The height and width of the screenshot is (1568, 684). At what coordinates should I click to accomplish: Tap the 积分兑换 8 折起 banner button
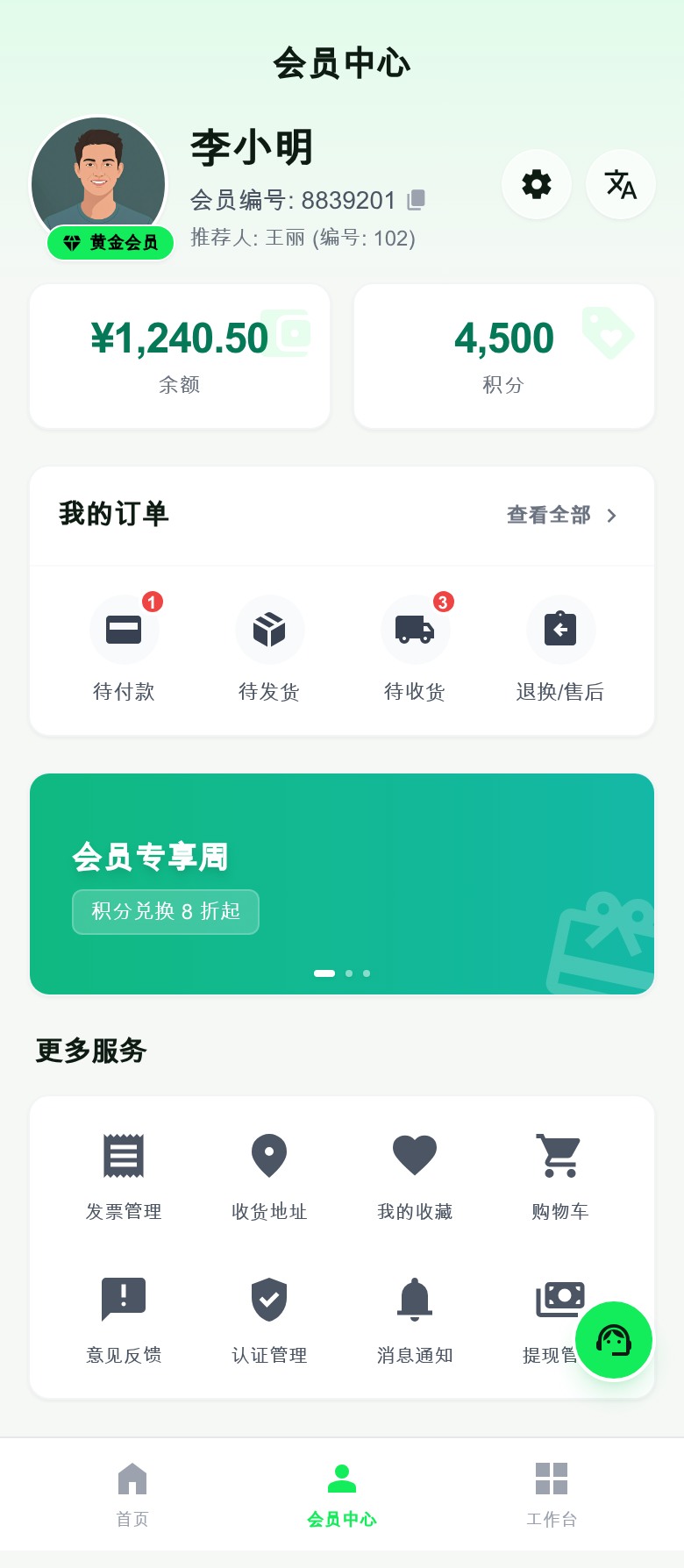pyautogui.click(x=165, y=912)
